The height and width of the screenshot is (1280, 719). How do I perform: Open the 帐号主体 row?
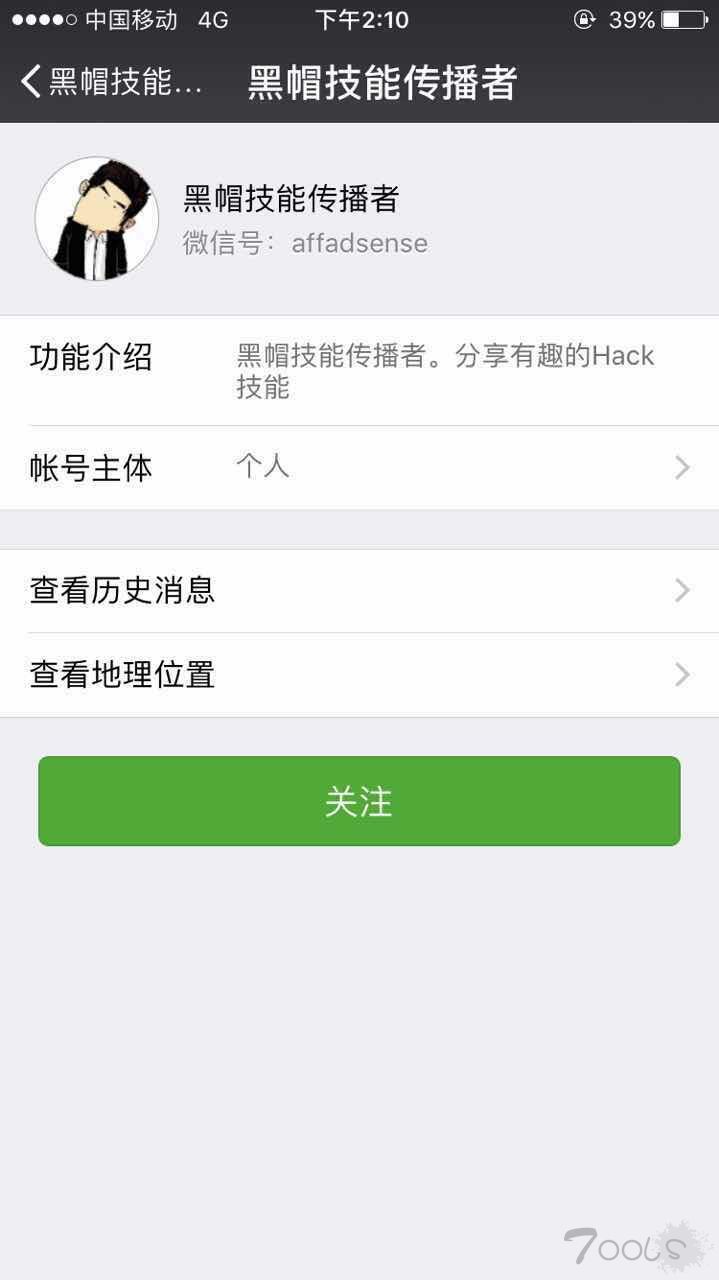[x=359, y=468]
